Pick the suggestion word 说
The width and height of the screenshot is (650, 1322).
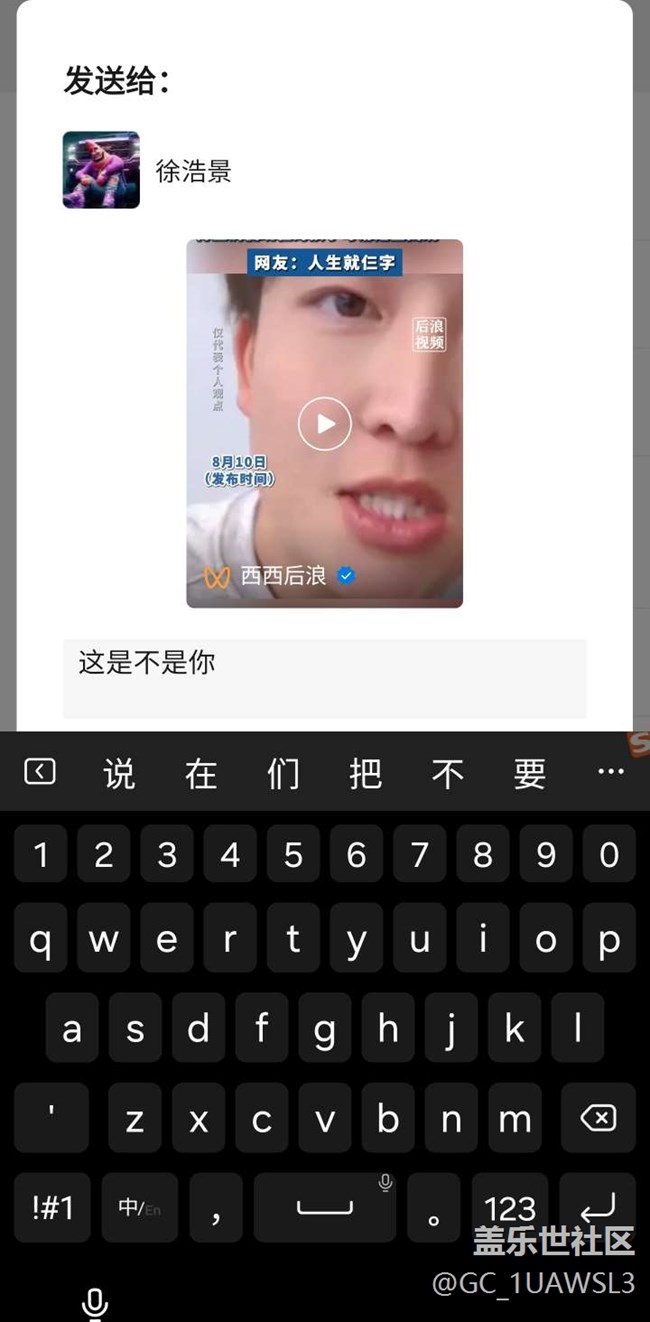pyautogui.click(x=120, y=773)
